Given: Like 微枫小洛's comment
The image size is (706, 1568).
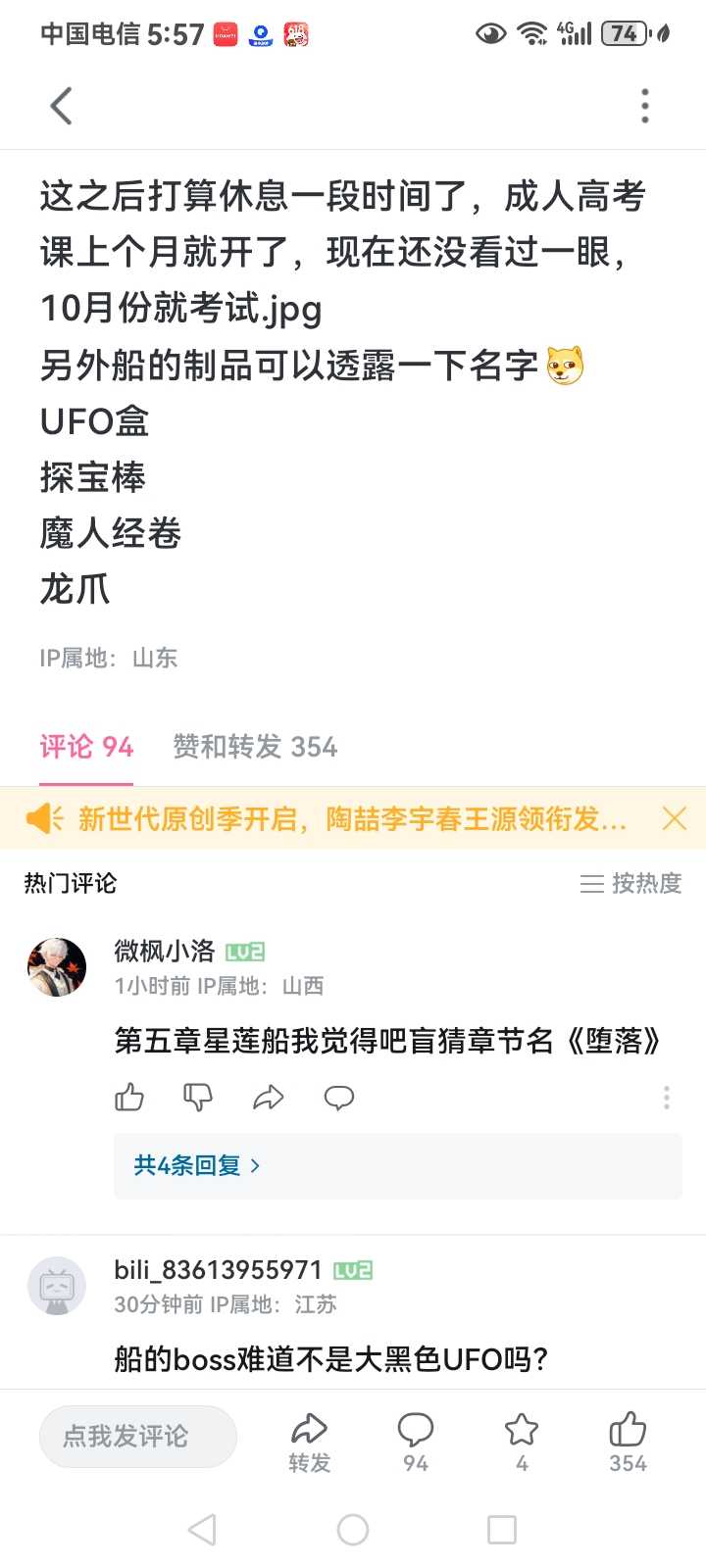Looking at the screenshot, I should point(129,1098).
